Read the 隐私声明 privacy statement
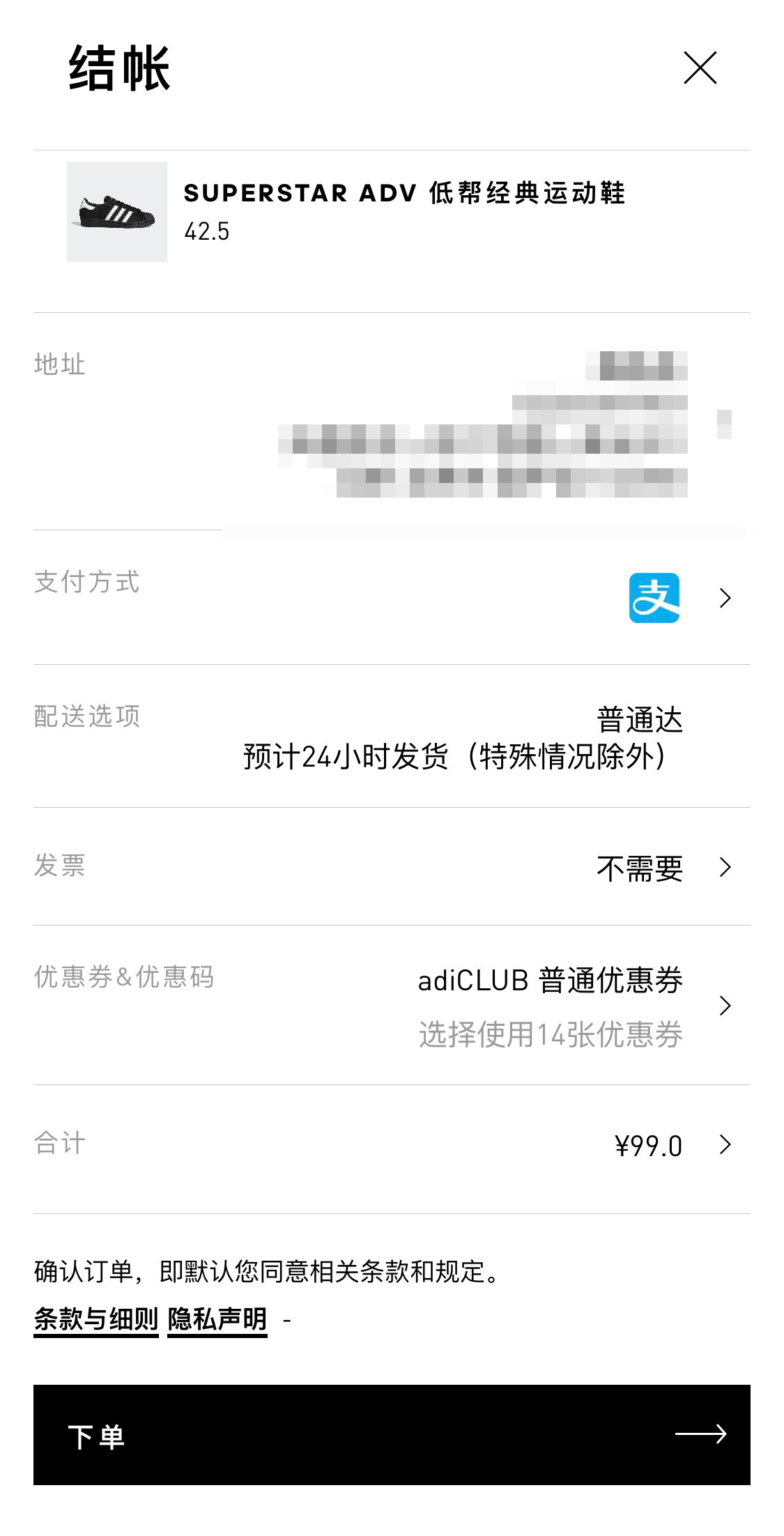The image size is (784, 1536). [x=217, y=1319]
